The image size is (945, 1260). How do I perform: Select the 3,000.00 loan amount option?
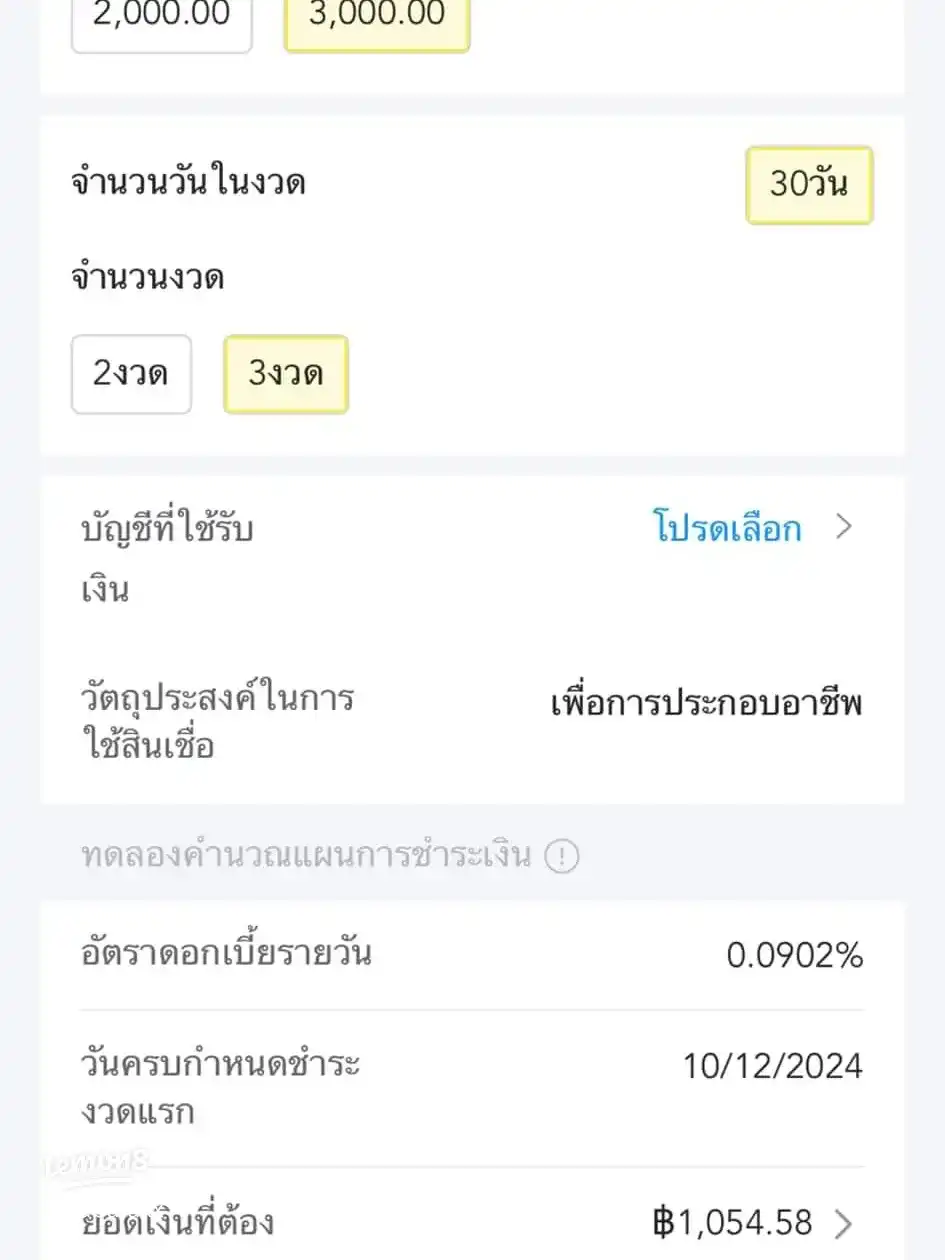tap(375, 15)
